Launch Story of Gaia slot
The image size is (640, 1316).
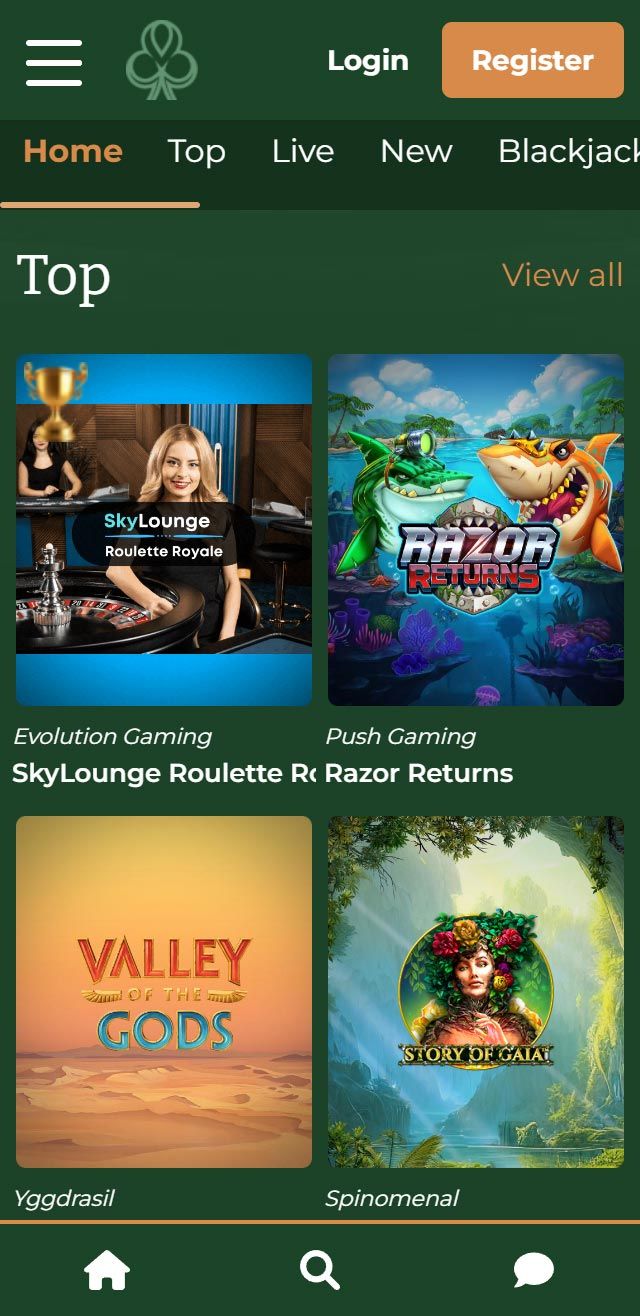point(476,991)
